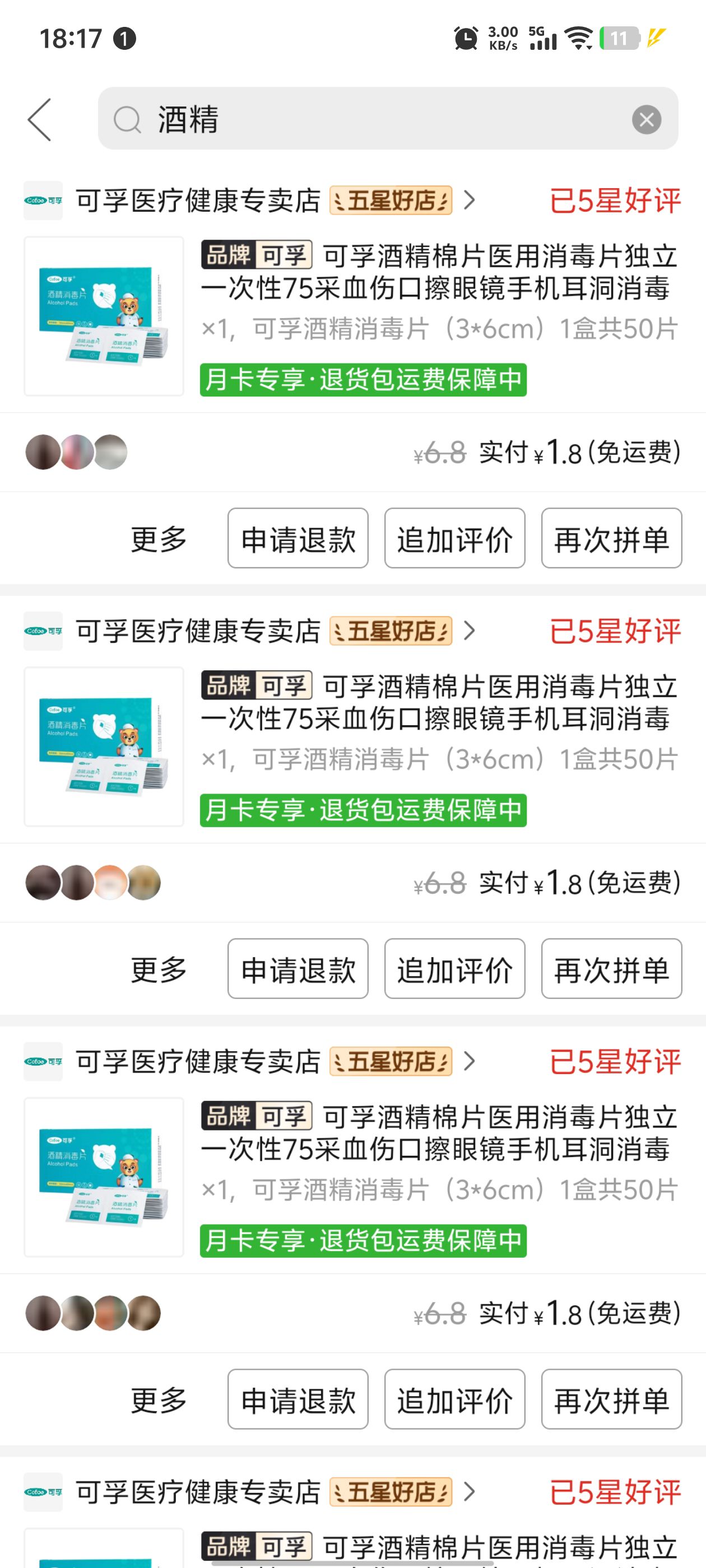Apply for refund on third order

(298, 1399)
